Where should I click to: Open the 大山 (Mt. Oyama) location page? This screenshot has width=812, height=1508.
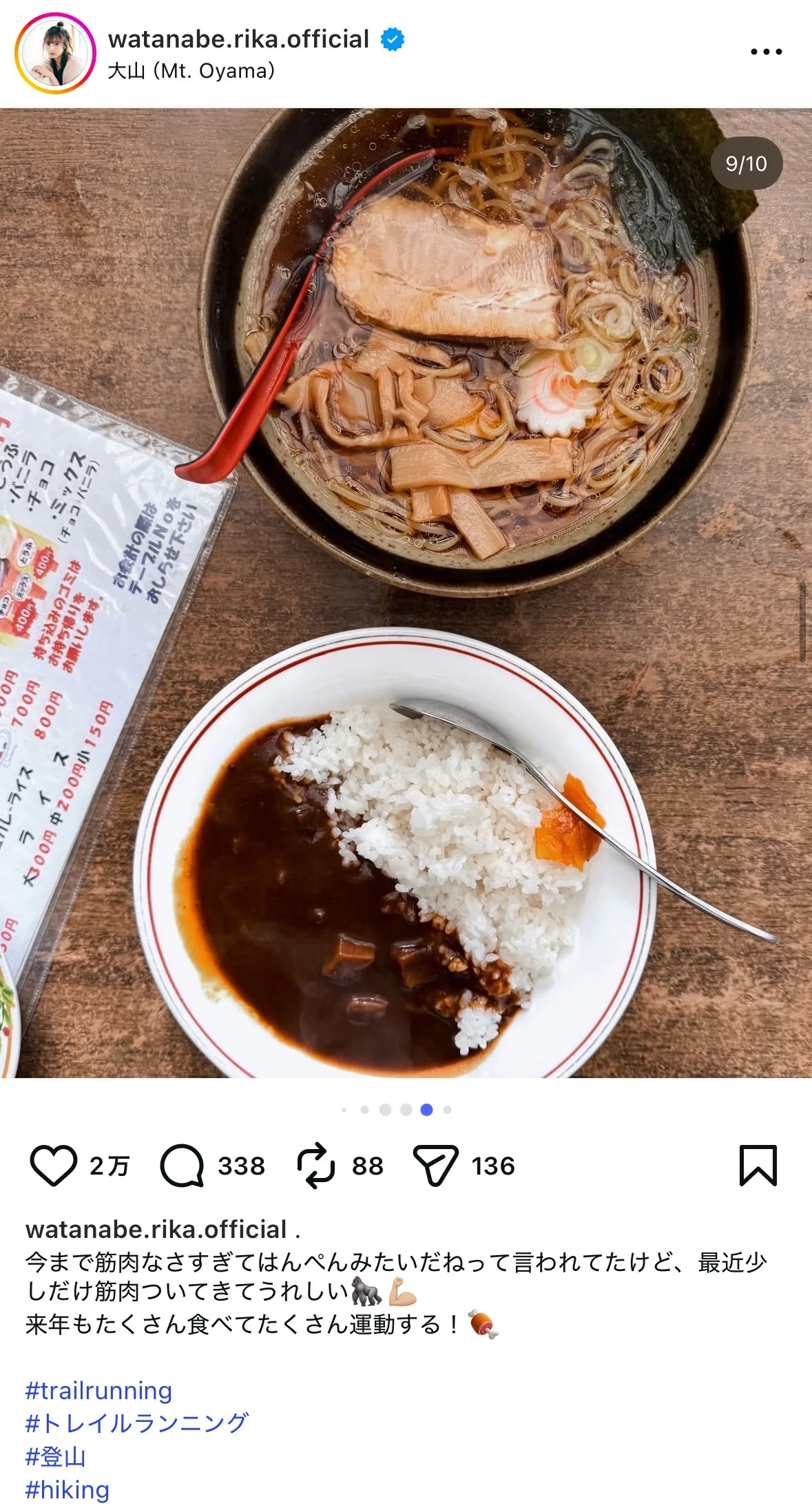(x=191, y=71)
